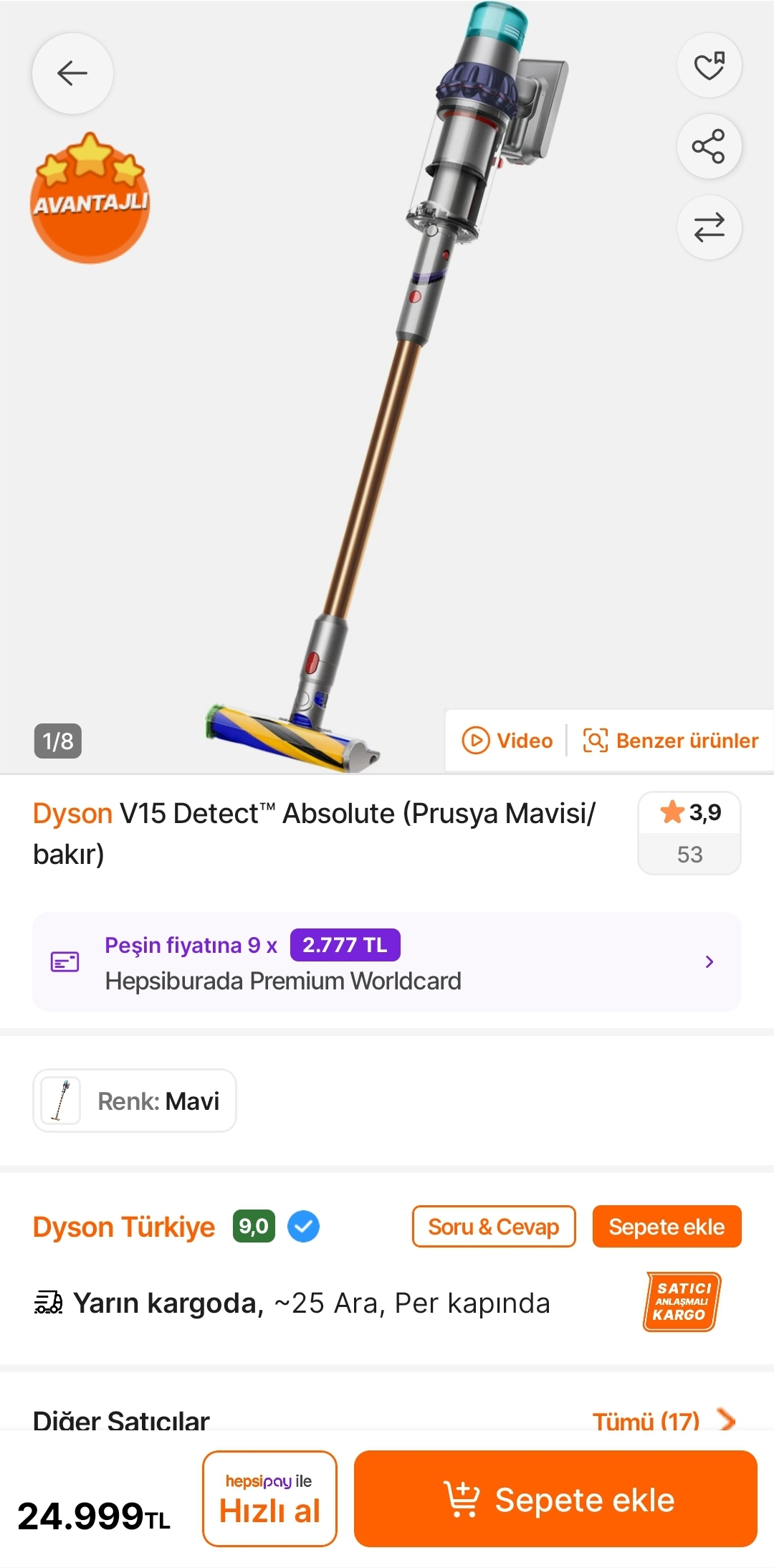
Task: Tap Sepete ekle next to Dyson Türkiye
Action: [x=666, y=1227]
